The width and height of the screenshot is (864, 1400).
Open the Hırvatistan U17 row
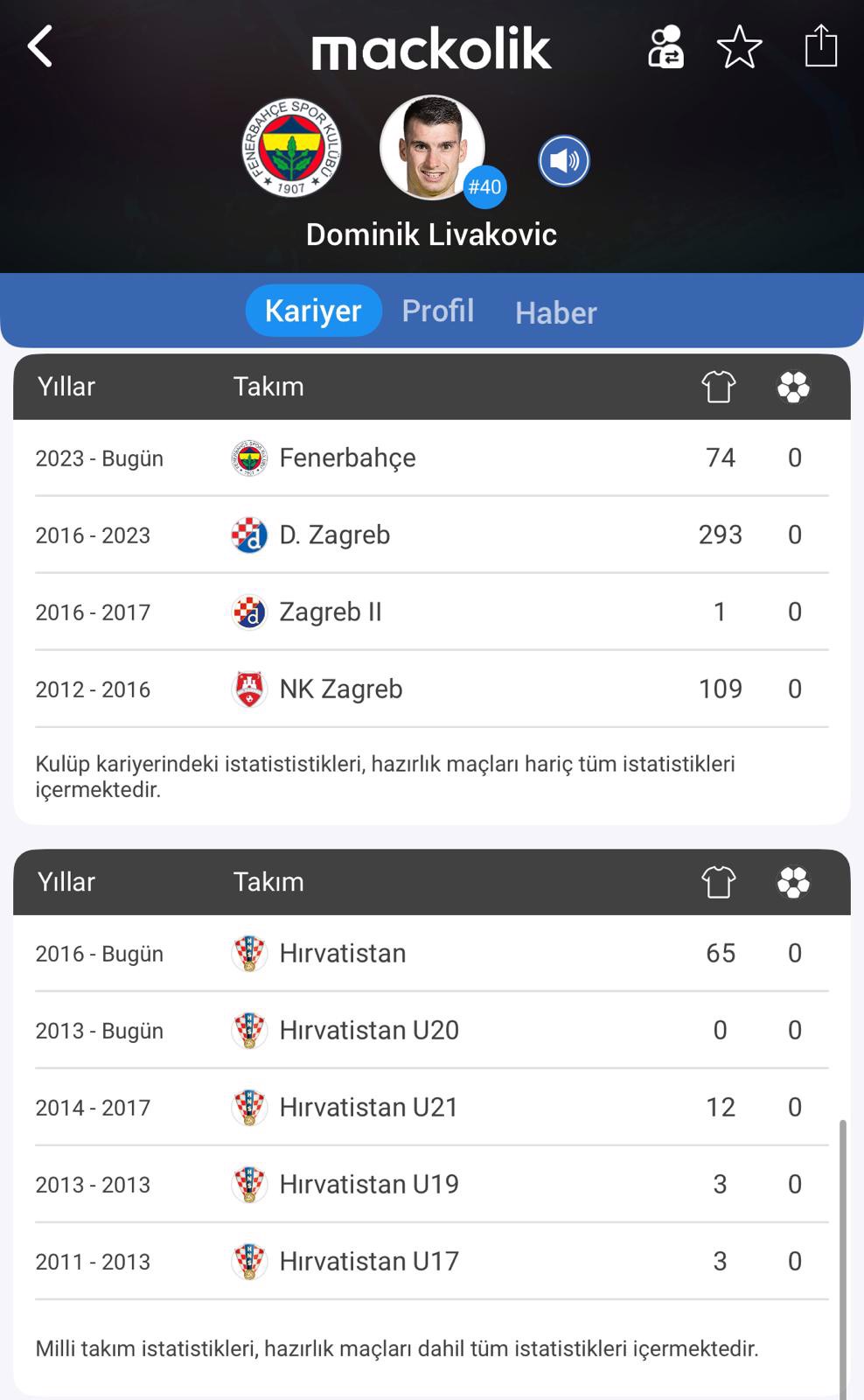tap(432, 1261)
